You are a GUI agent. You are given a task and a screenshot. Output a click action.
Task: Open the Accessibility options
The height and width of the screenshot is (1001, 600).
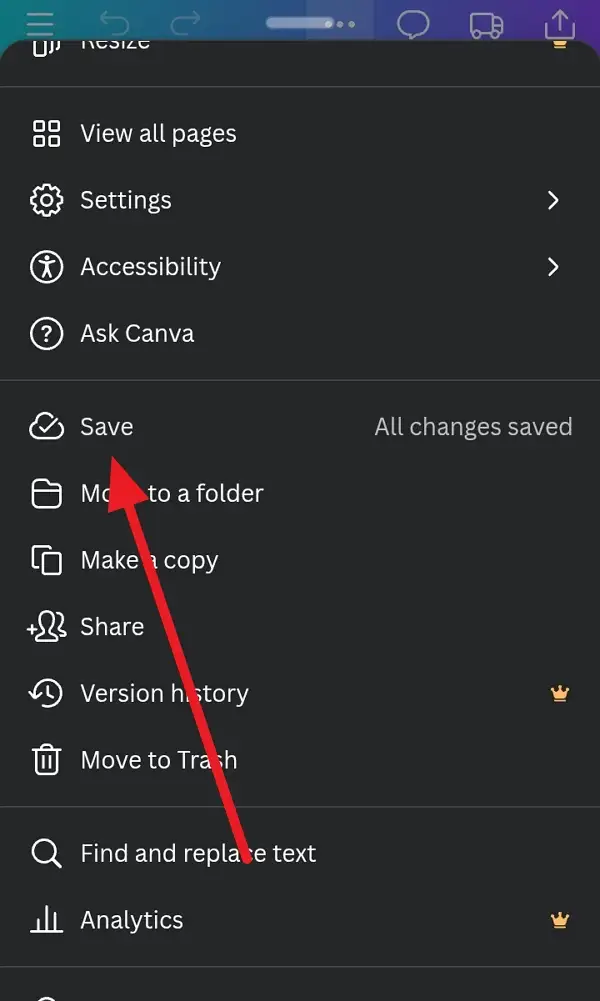click(x=300, y=267)
